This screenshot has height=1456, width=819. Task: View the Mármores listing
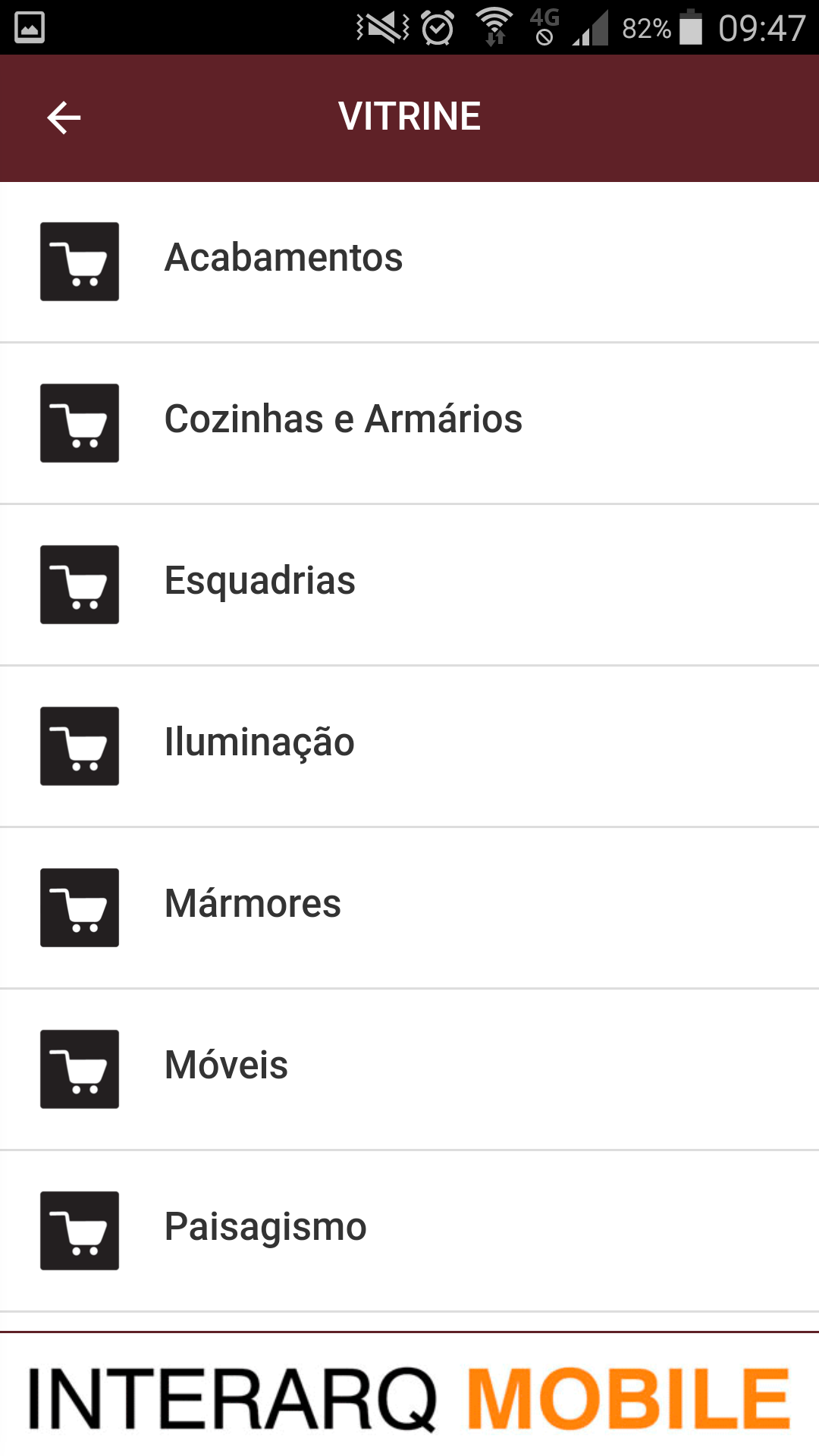click(x=409, y=908)
